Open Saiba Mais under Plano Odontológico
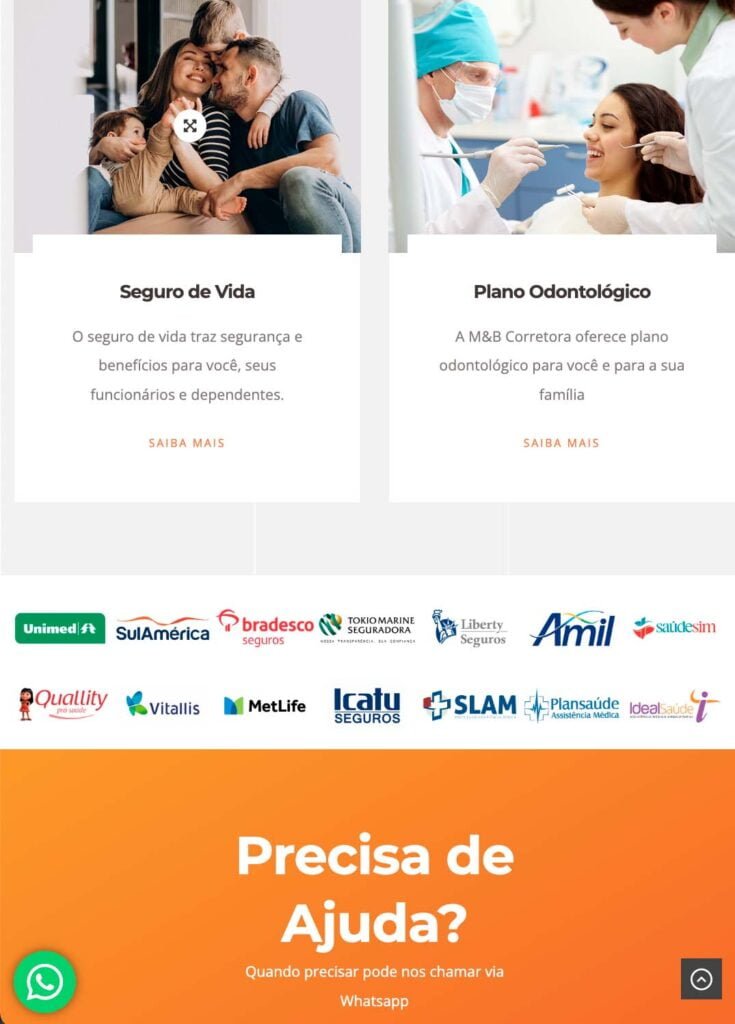 (x=561, y=443)
